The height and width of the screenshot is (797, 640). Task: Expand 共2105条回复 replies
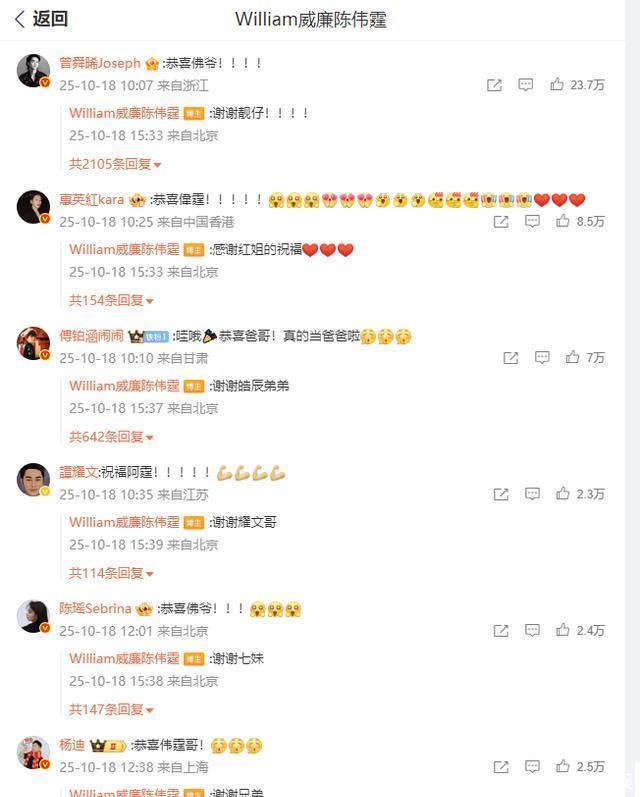115,164
